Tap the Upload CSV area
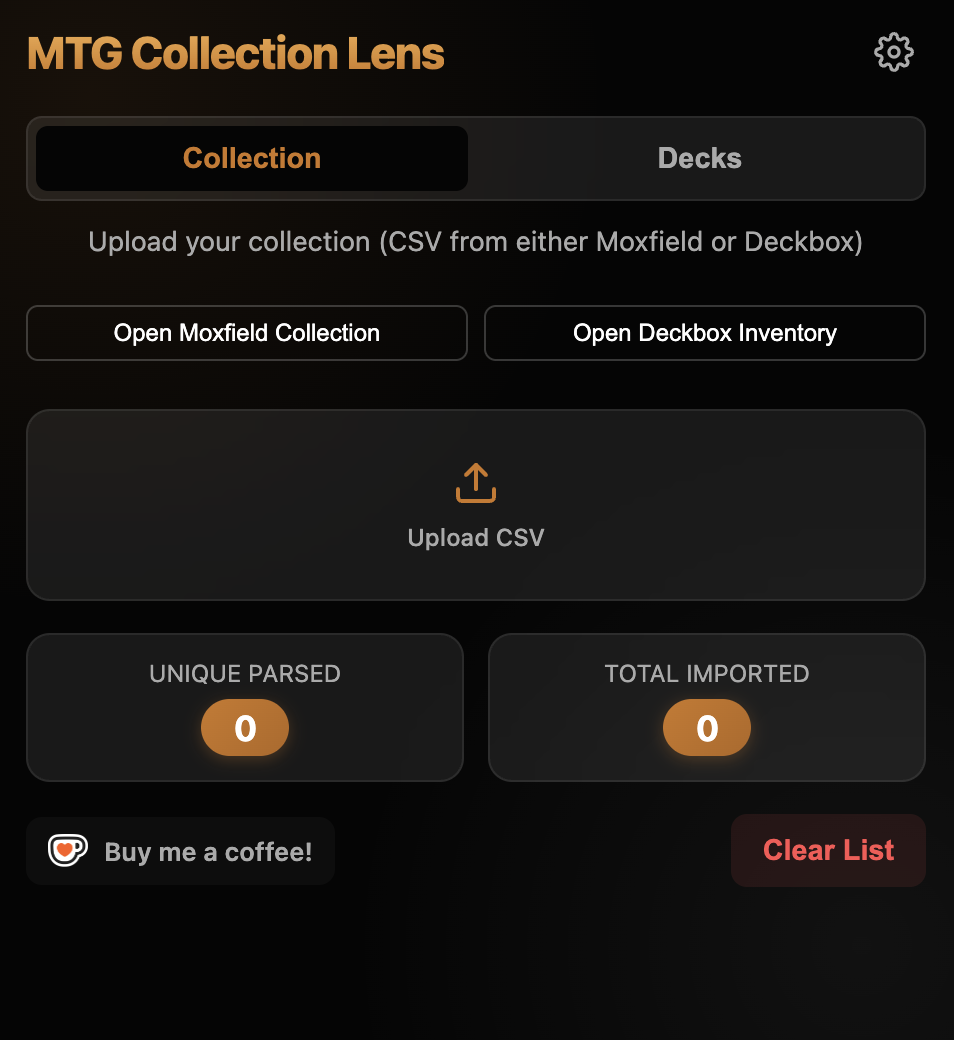 coord(476,505)
